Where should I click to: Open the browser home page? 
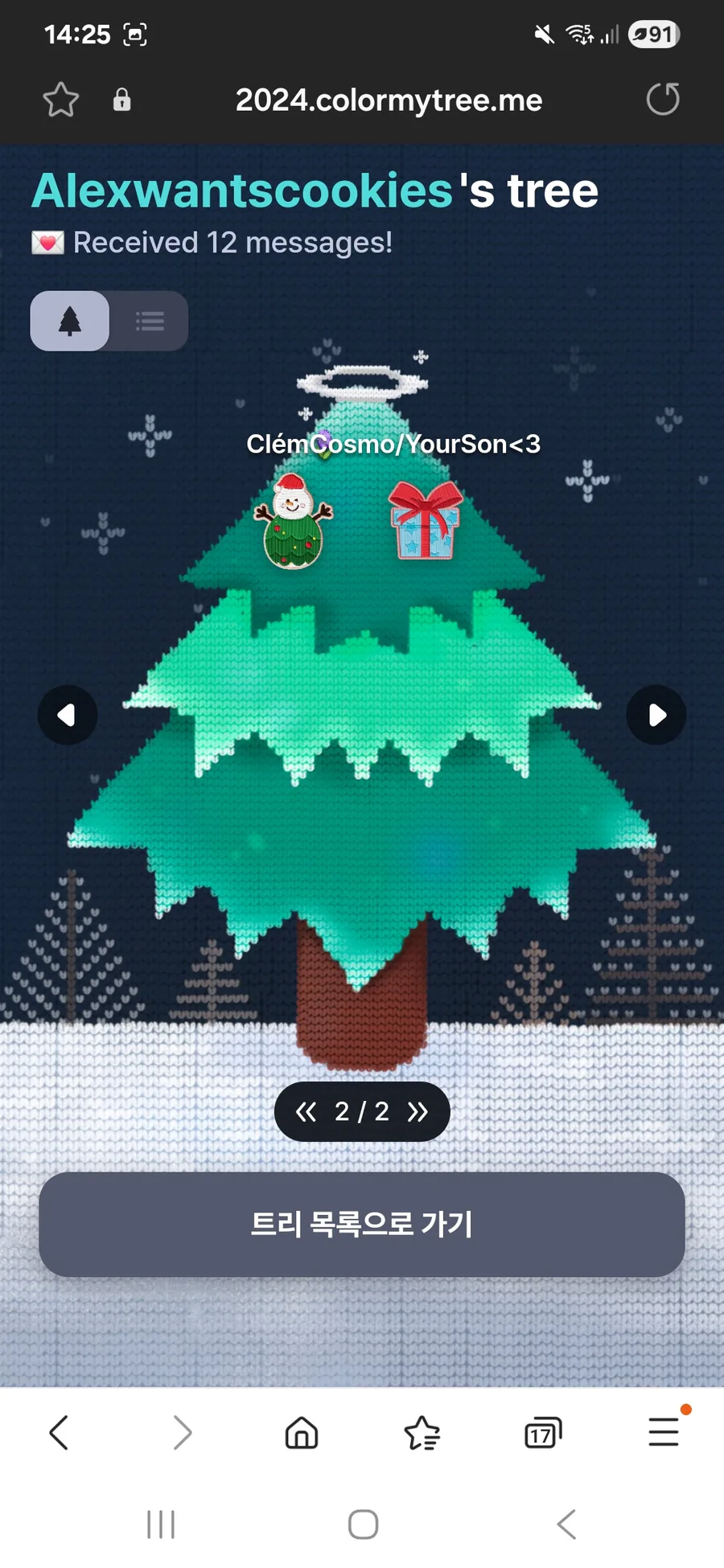tap(302, 1432)
